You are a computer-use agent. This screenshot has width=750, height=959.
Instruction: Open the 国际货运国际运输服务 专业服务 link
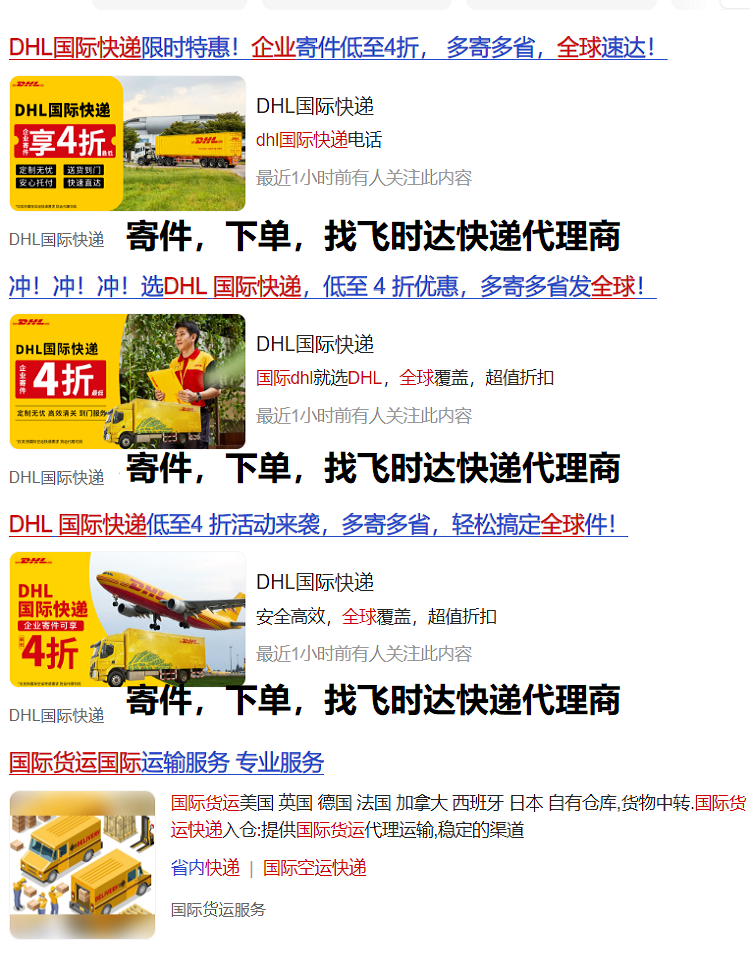pos(166,762)
